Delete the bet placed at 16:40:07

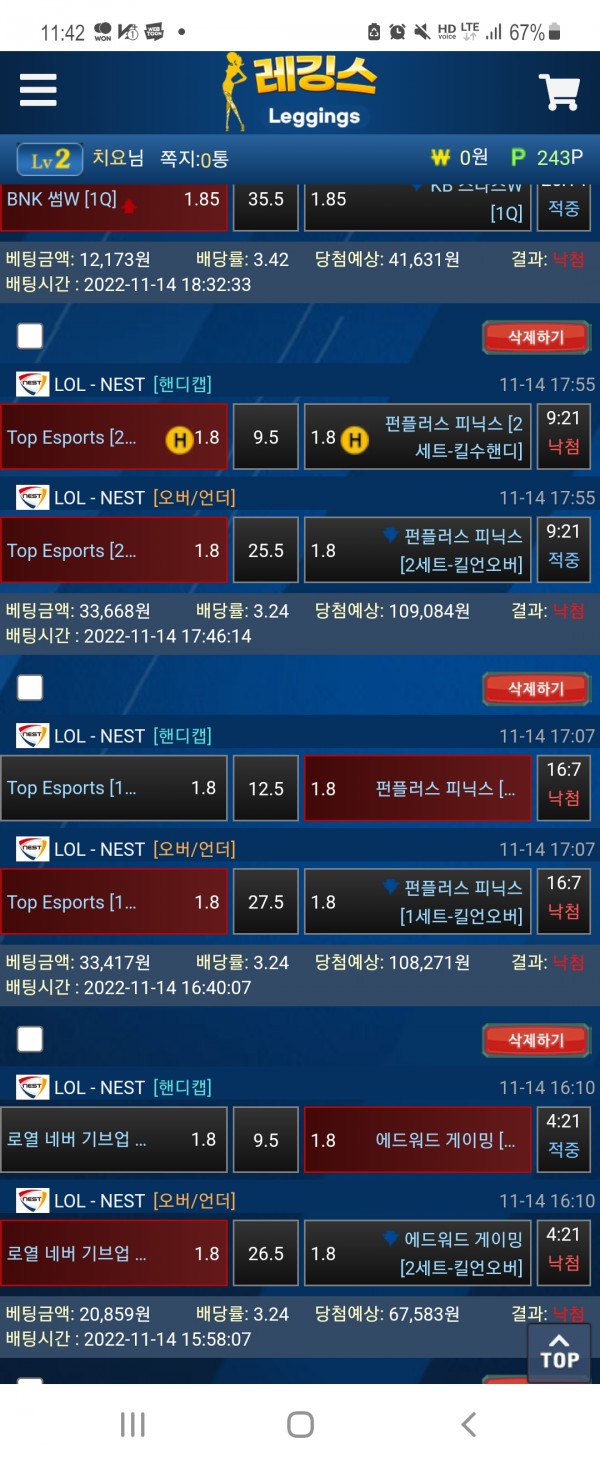pyautogui.click(x=536, y=689)
